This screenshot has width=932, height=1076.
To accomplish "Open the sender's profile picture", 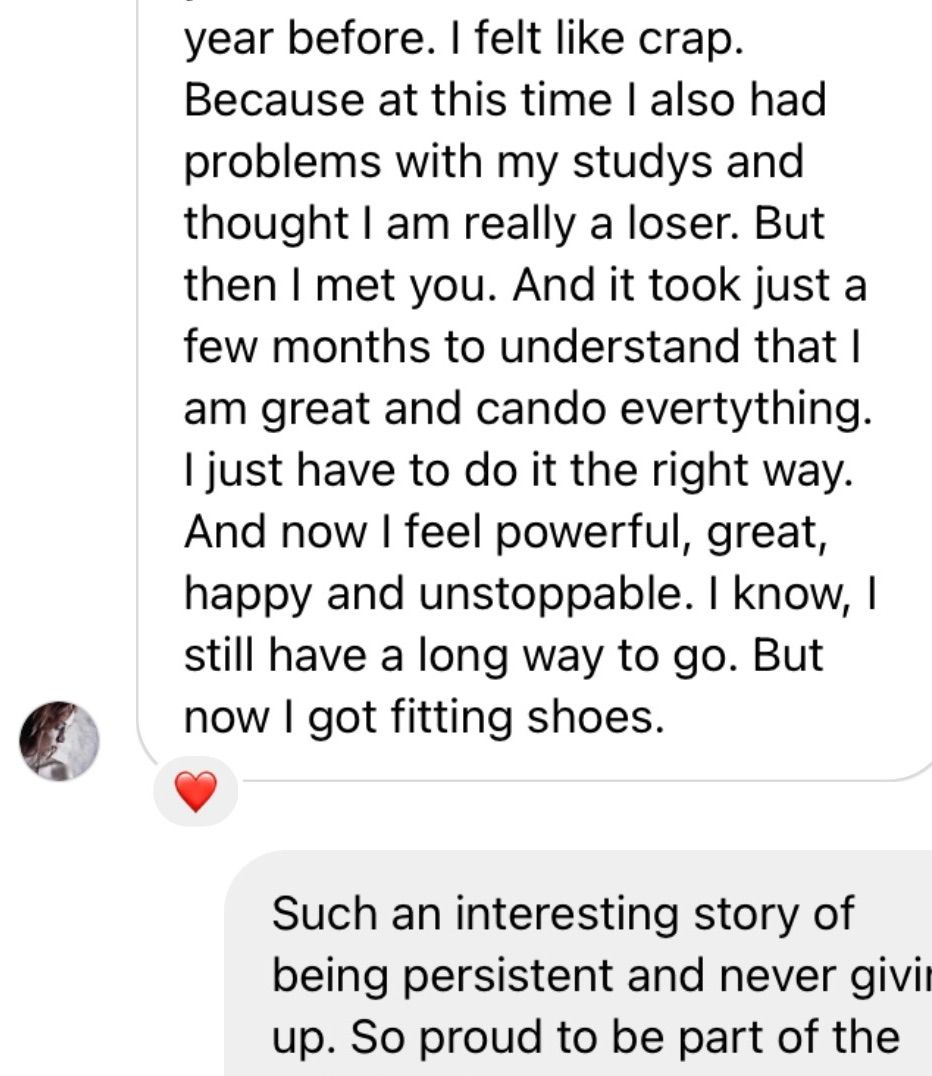I will tap(59, 741).
